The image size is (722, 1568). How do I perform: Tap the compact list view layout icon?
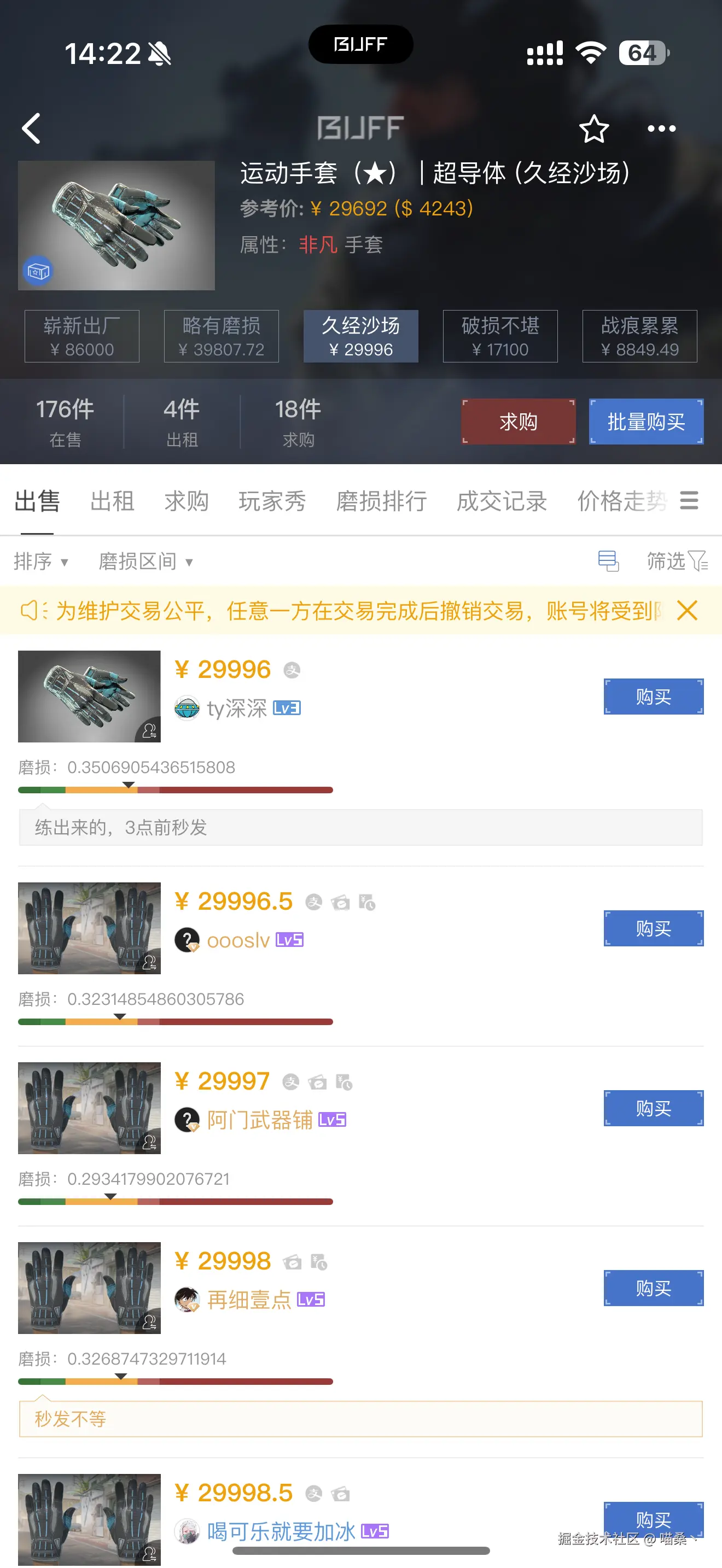pos(608,562)
